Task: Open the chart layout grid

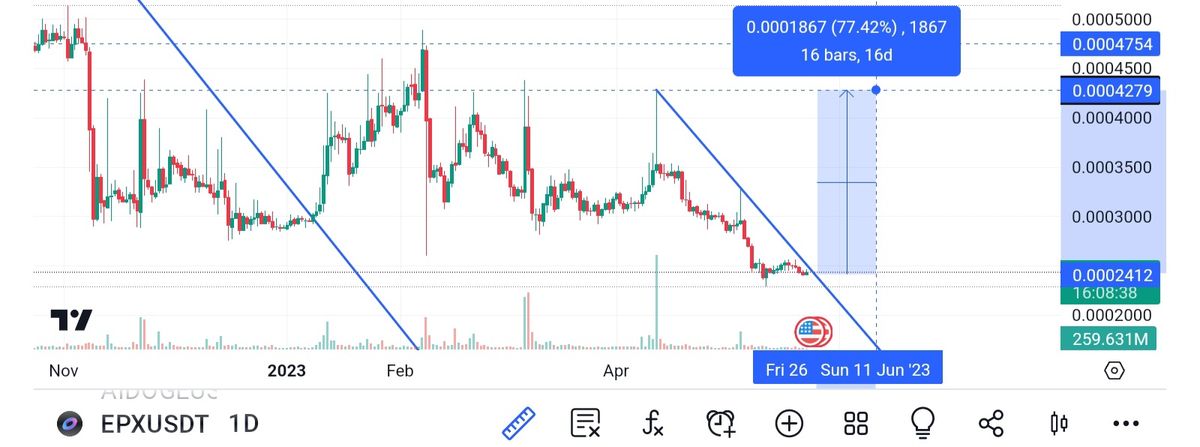Action: pyautogui.click(x=855, y=423)
